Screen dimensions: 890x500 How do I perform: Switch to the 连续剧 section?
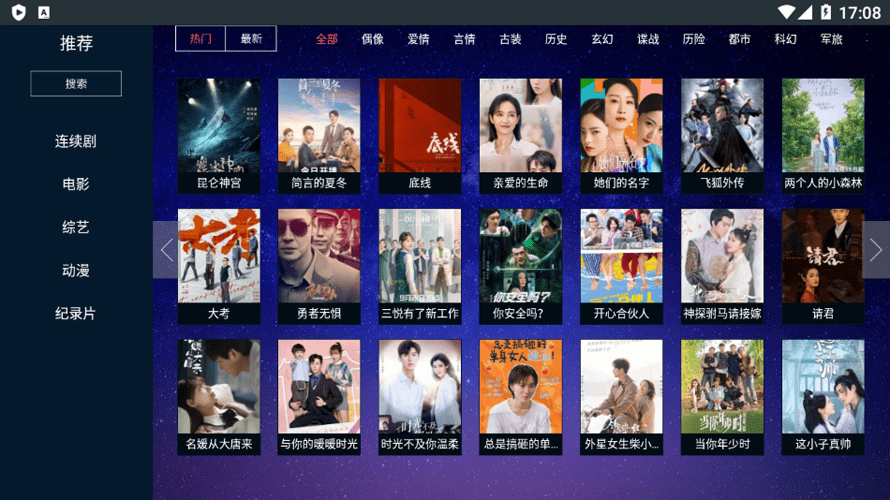(x=76, y=142)
